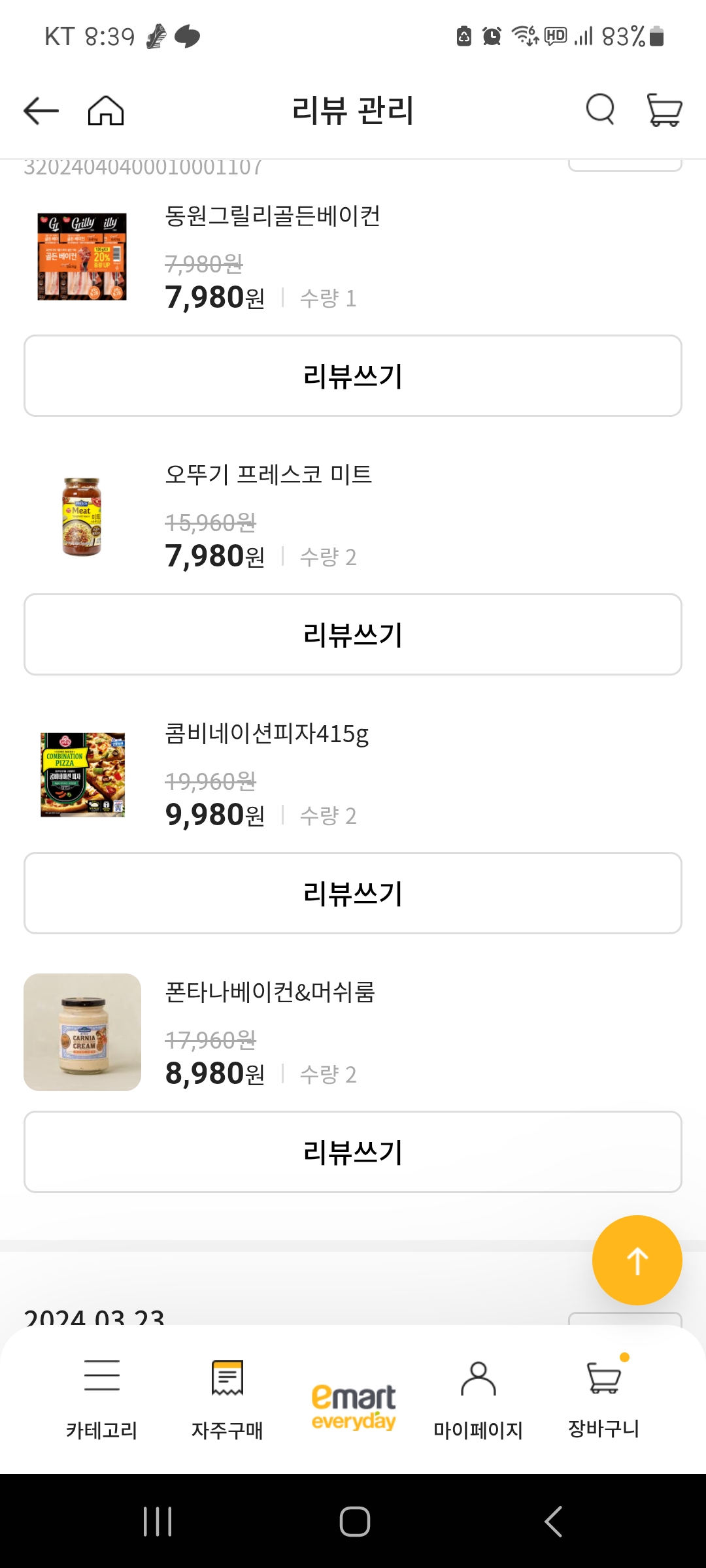Open the search icon in the top bar

coord(599,110)
